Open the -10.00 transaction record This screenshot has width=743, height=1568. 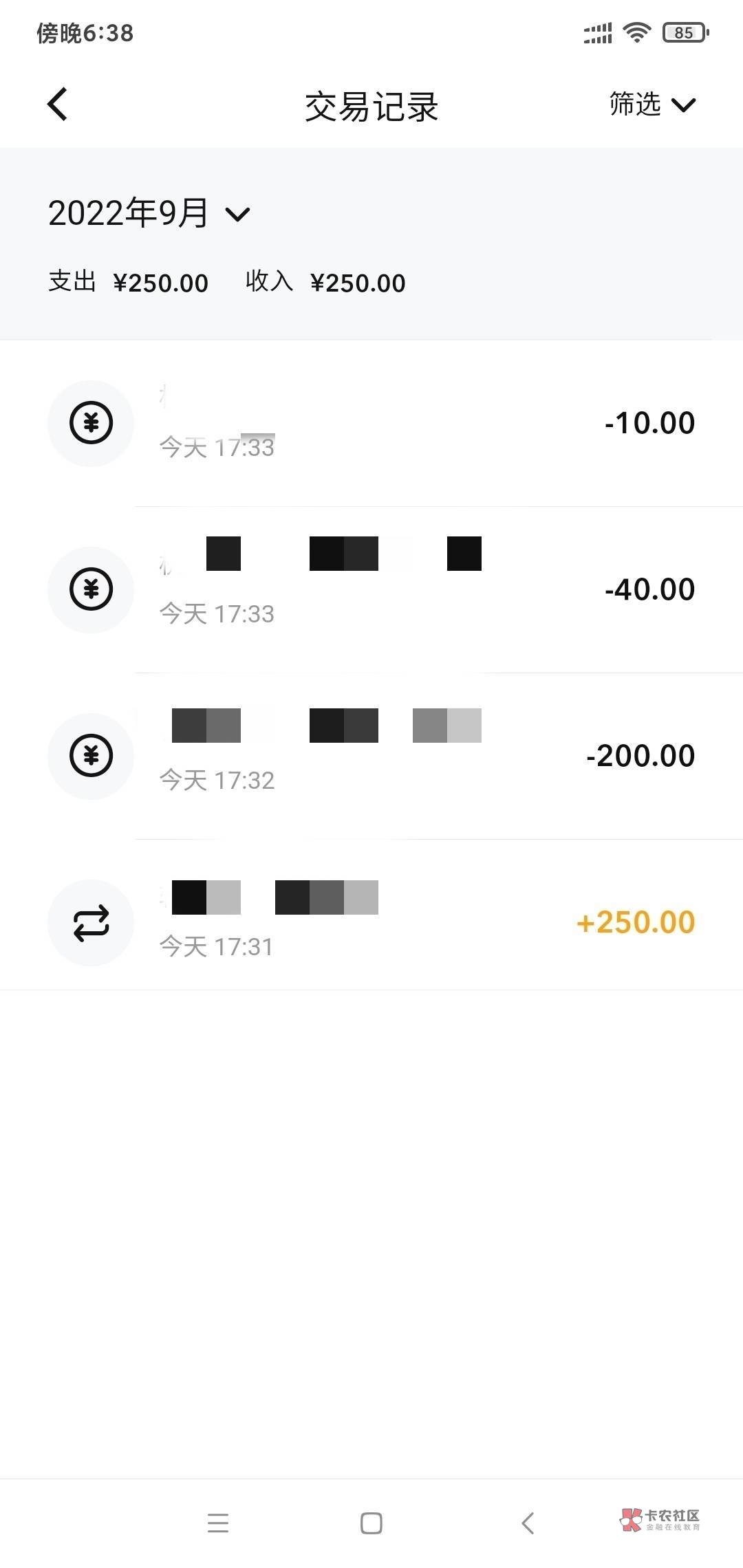(371, 423)
